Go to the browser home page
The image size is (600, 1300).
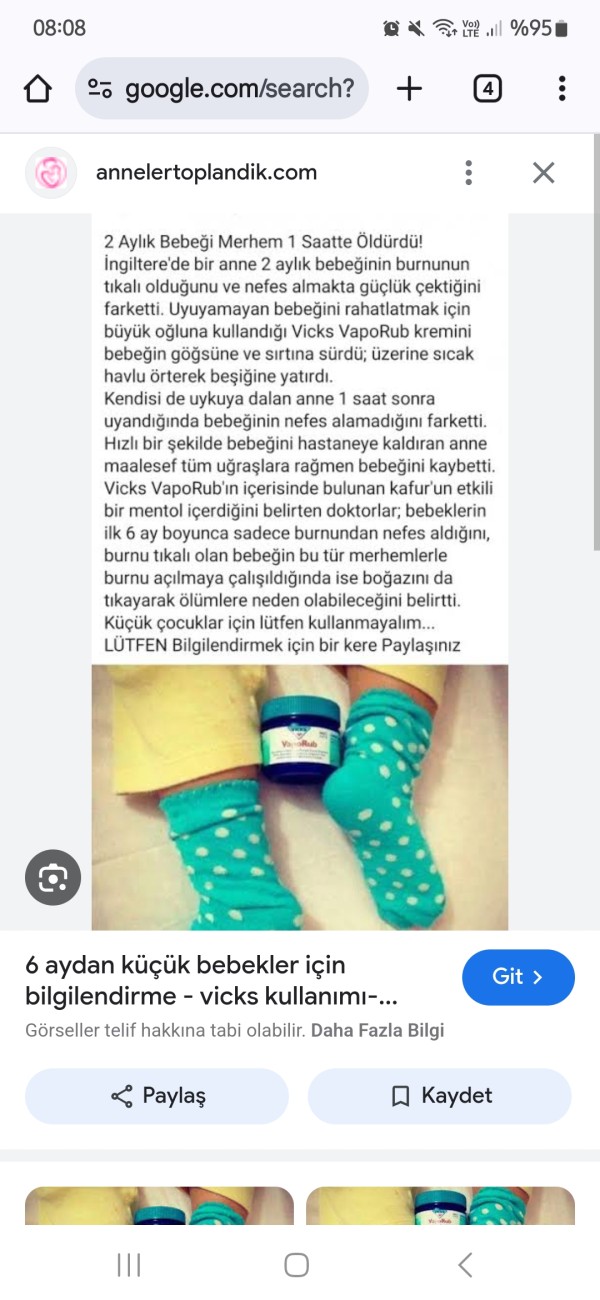(38, 89)
